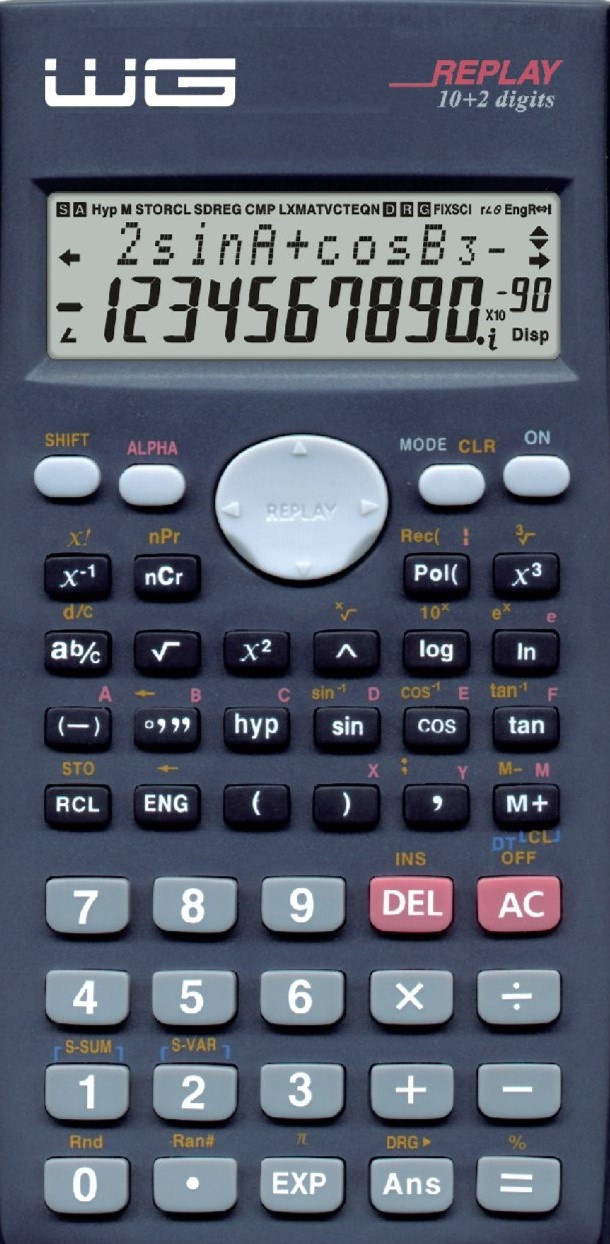The image size is (610, 1244).
Task: Recall memory with RCL key
Action: tap(77, 804)
